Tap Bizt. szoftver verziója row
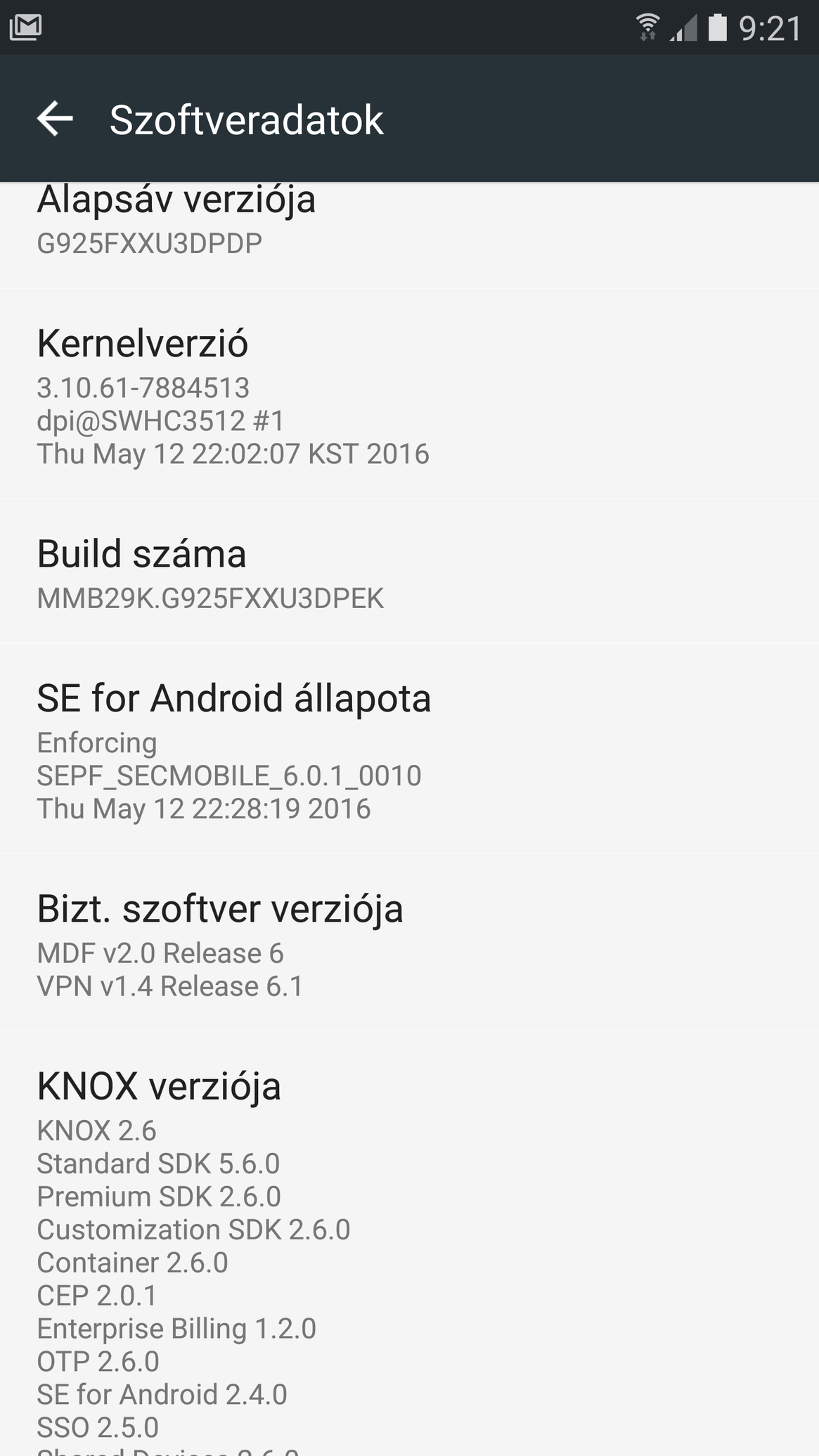This screenshot has width=819, height=1456. (x=409, y=943)
